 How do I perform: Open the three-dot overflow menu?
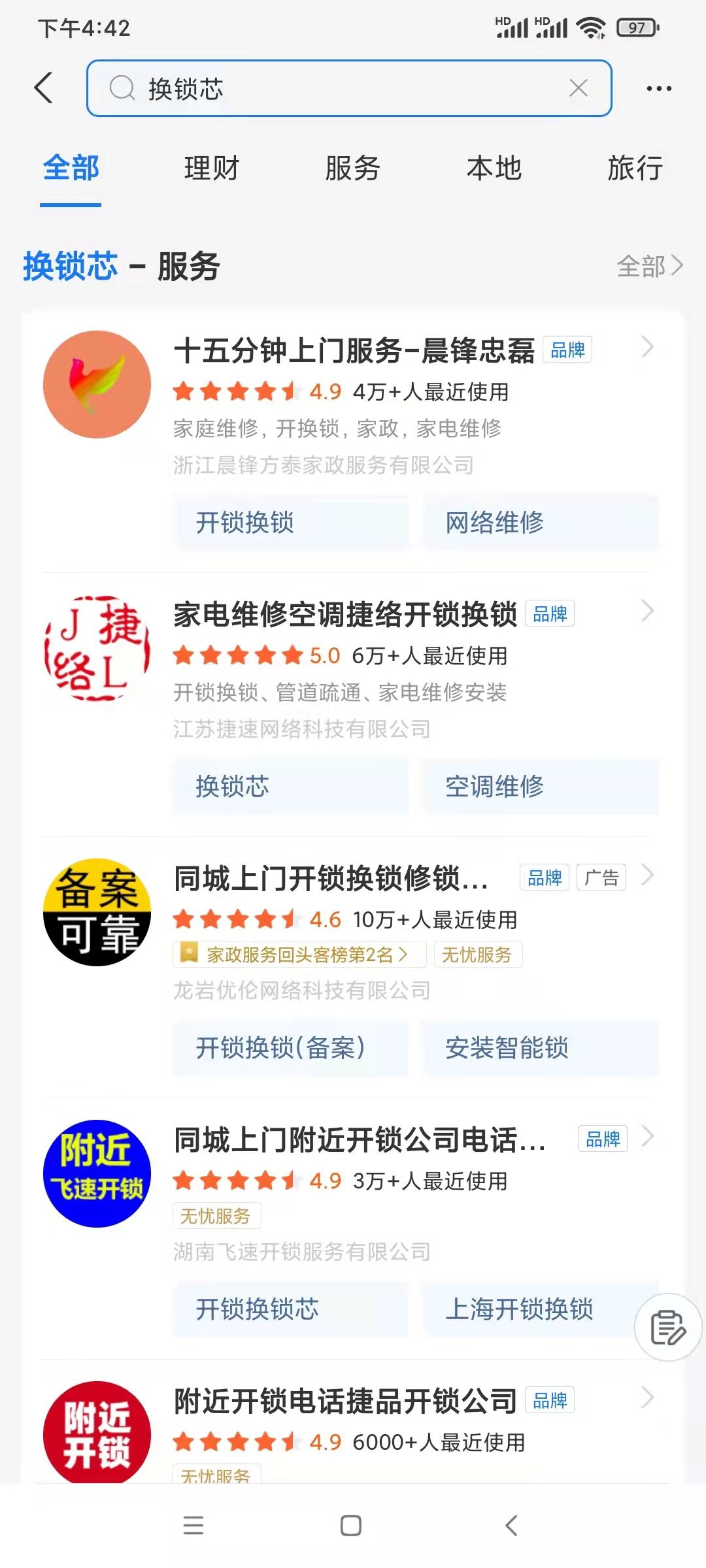pyautogui.click(x=658, y=88)
